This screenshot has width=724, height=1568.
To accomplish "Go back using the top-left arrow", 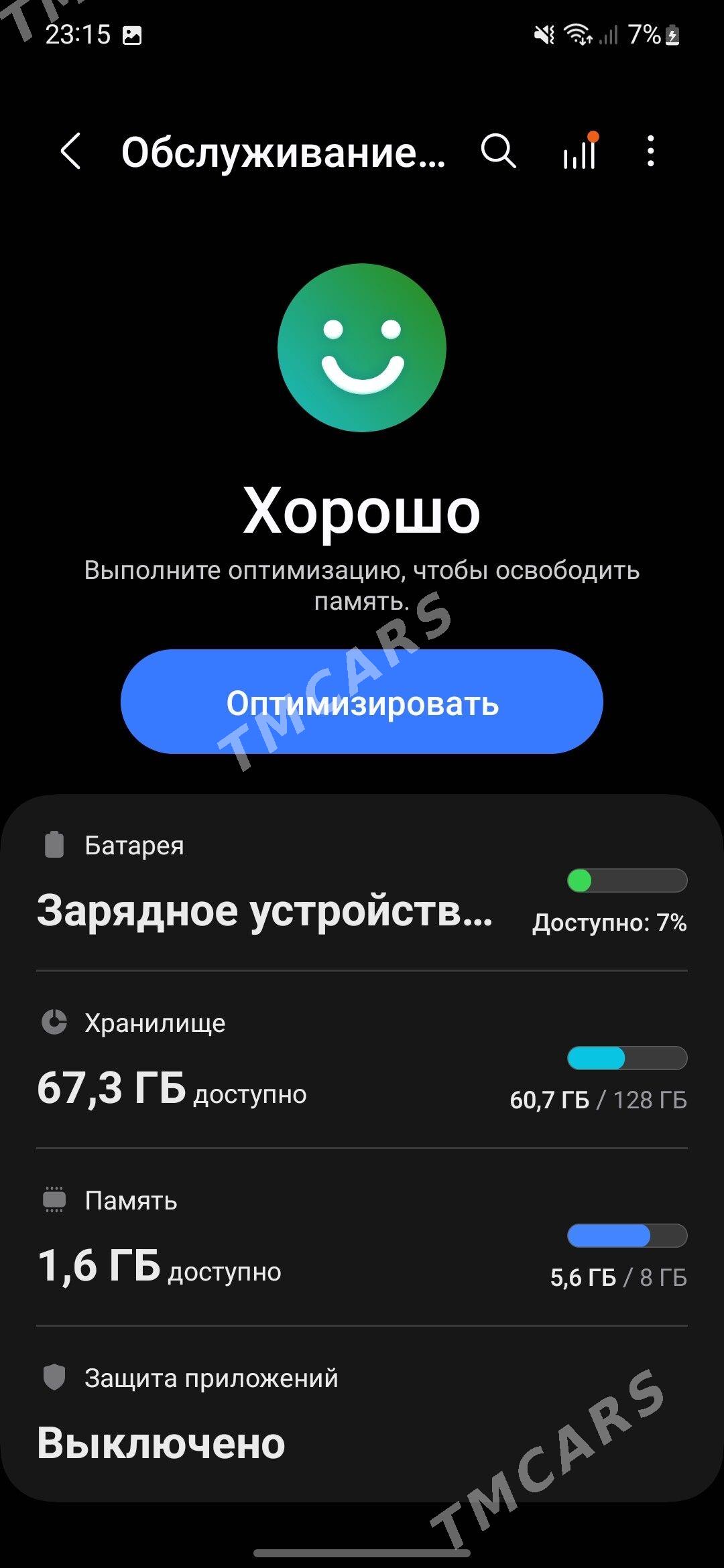I will tap(71, 151).
